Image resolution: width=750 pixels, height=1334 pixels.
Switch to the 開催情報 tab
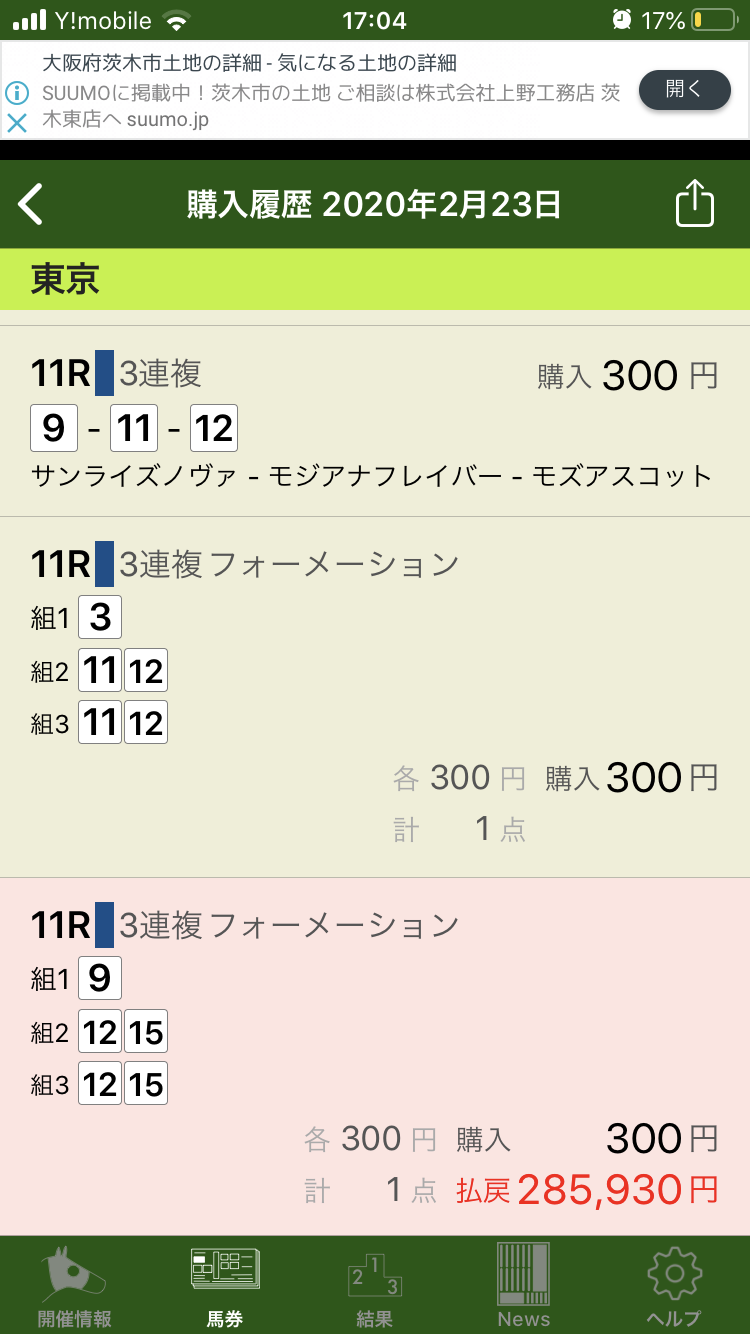coord(74,1287)
